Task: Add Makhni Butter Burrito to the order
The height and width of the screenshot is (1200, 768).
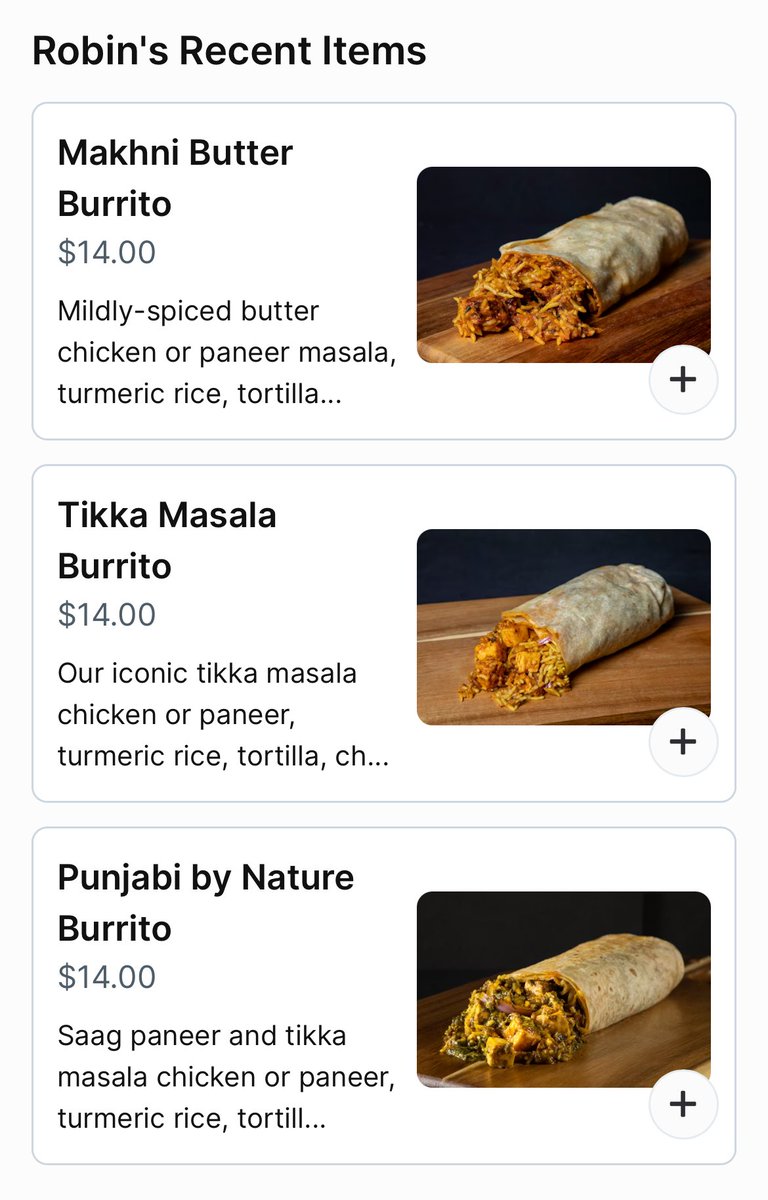Action: (x=683, y=380)
